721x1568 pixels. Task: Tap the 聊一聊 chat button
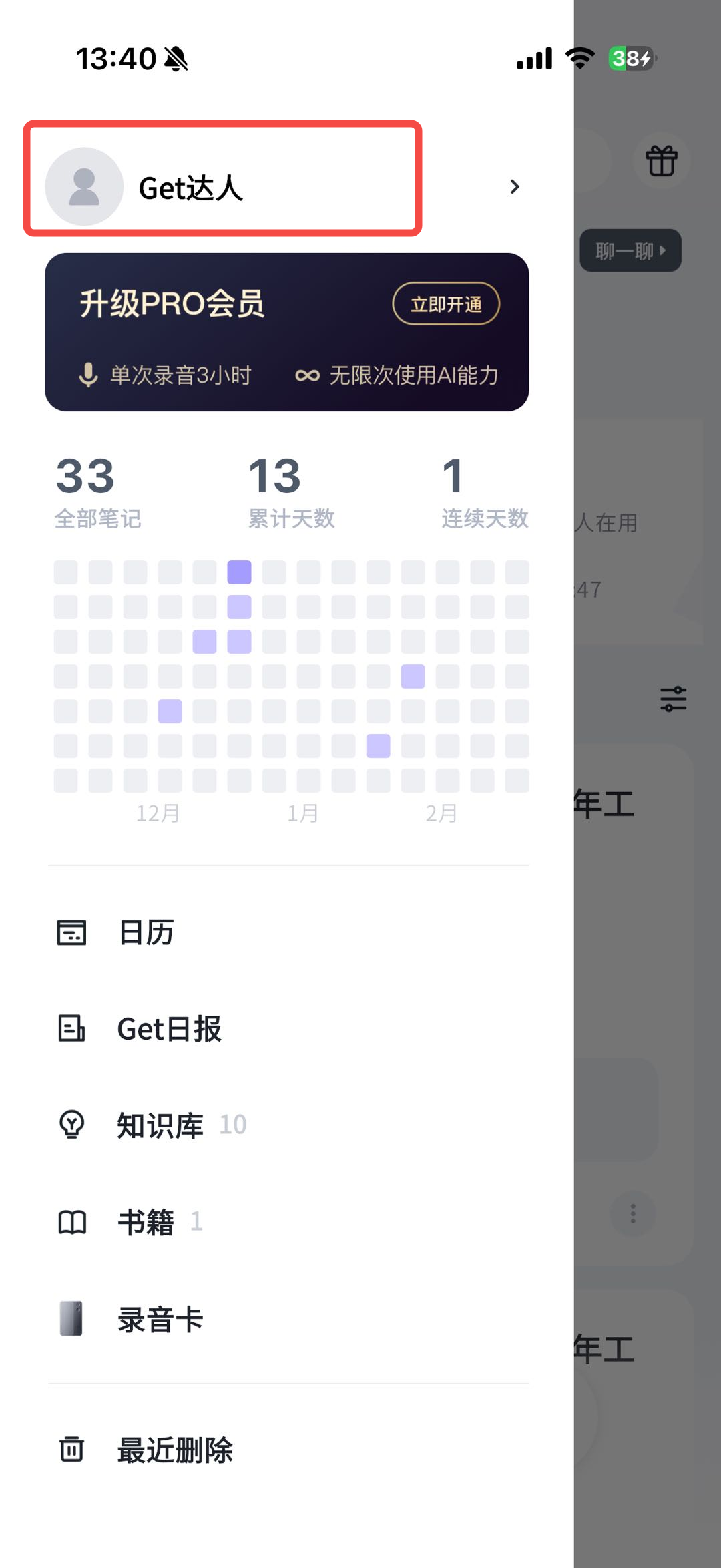click(x=630, y=251)
